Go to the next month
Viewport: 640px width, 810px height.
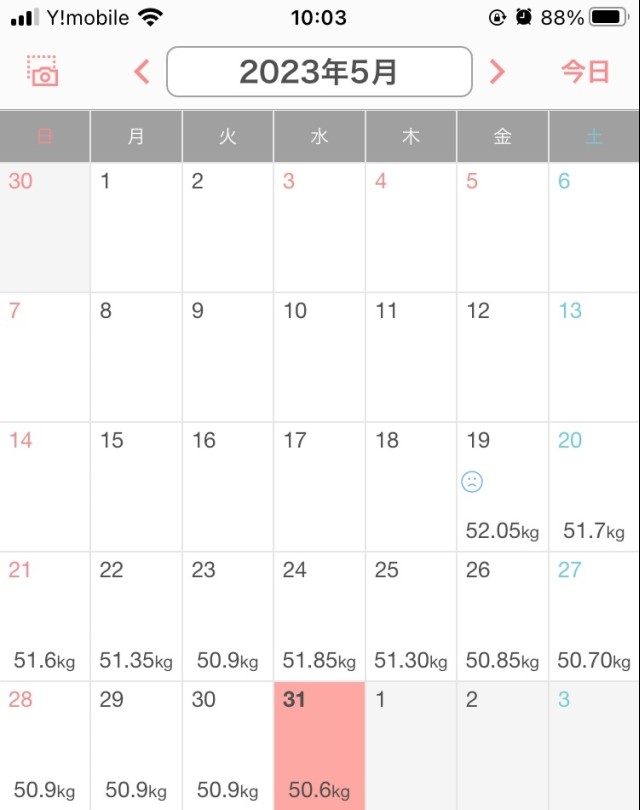[x=496, y=72]
